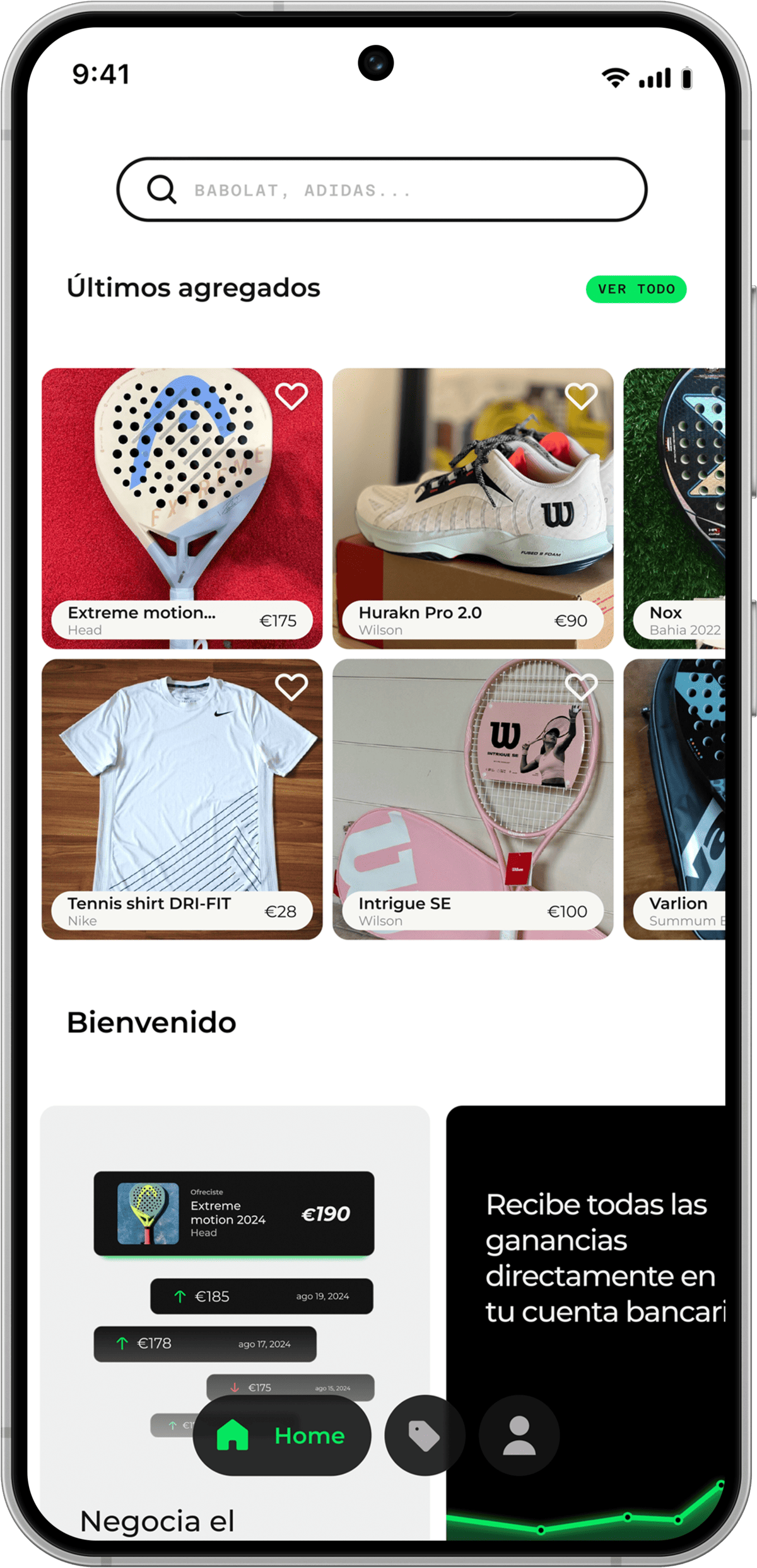Open the Ver todo list
Screen dimensions: 757x1568
(636, 289)
